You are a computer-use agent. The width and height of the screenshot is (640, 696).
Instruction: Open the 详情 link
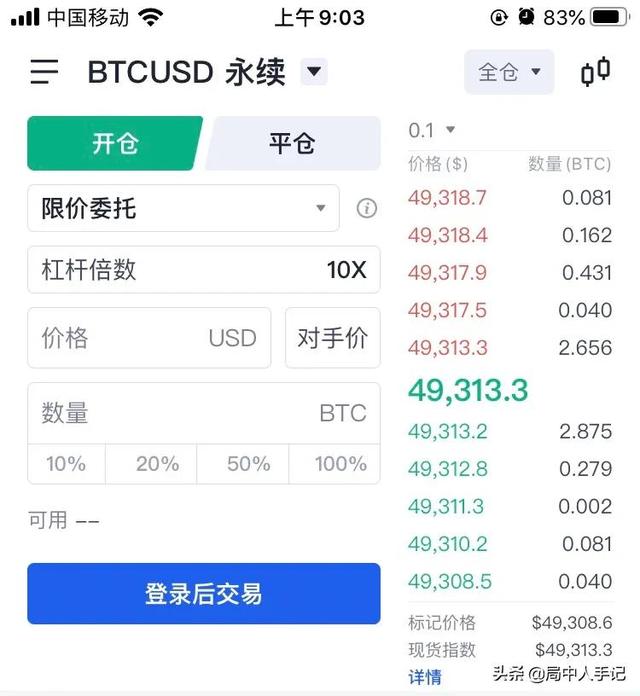click(425, 677)
